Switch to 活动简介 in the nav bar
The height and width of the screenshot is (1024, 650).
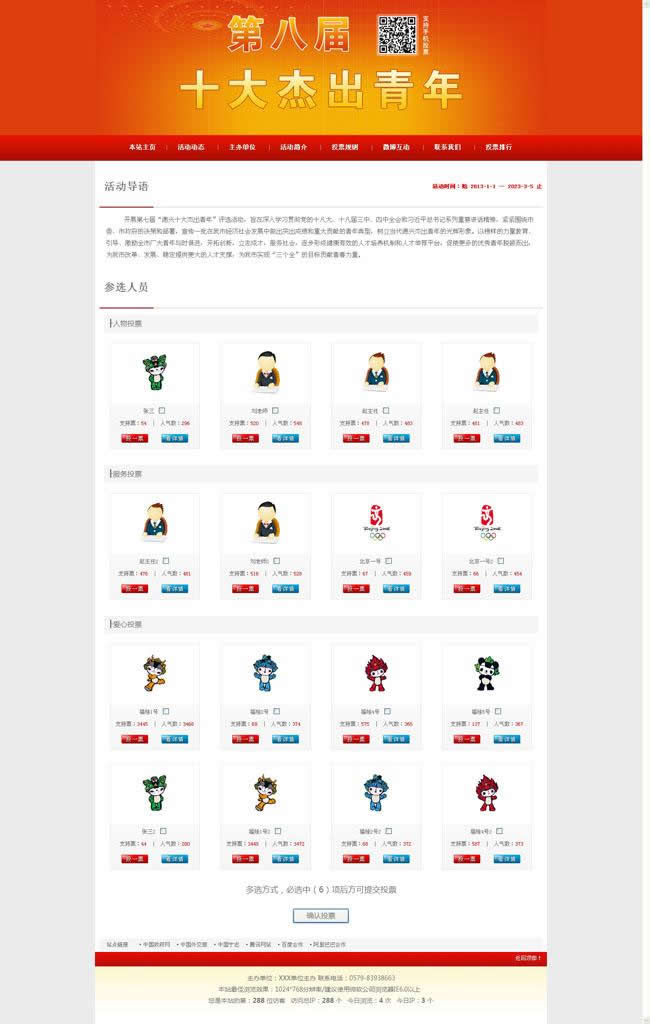pyautogui.click(x=293, y=147)
